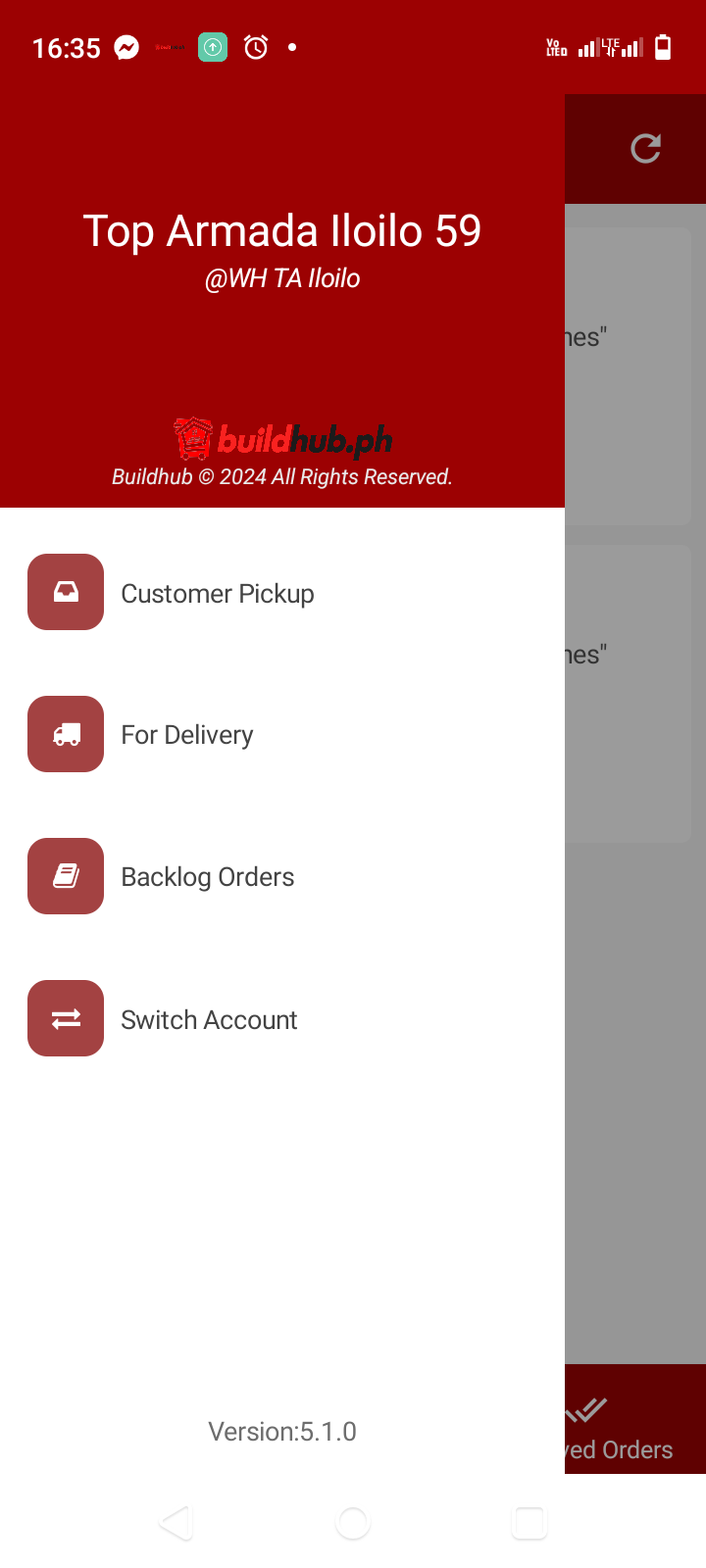
Task: Select Switch Account
Action: (x=209, y=1019)
